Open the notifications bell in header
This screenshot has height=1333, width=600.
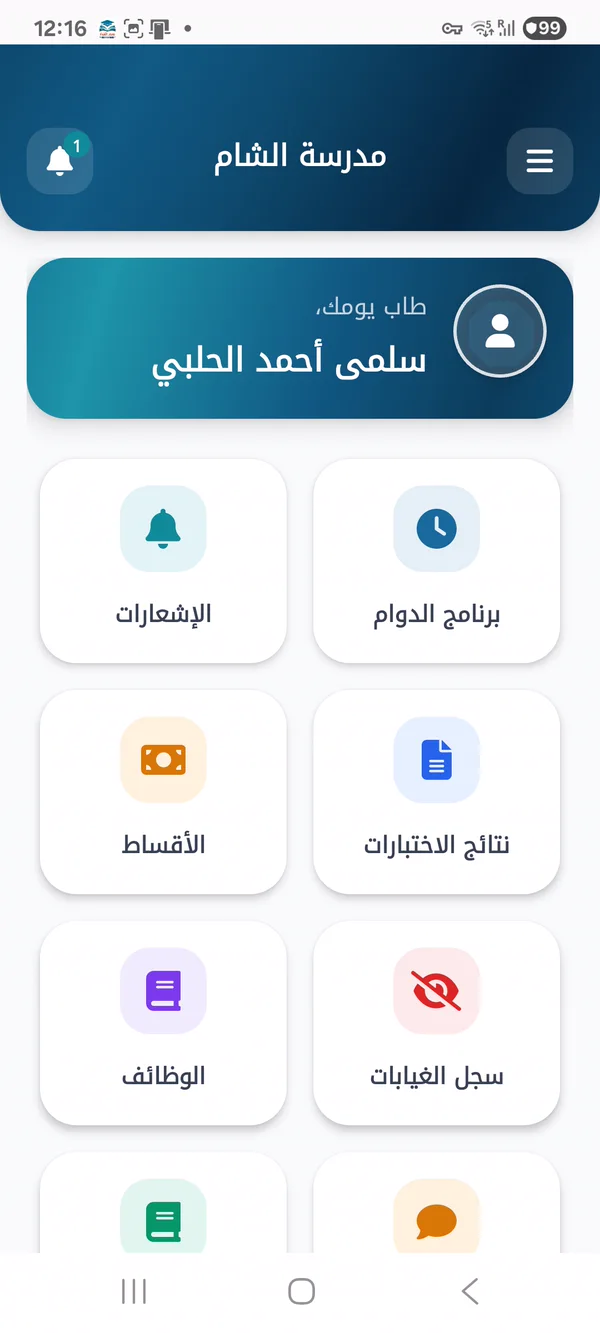point(60,161)
